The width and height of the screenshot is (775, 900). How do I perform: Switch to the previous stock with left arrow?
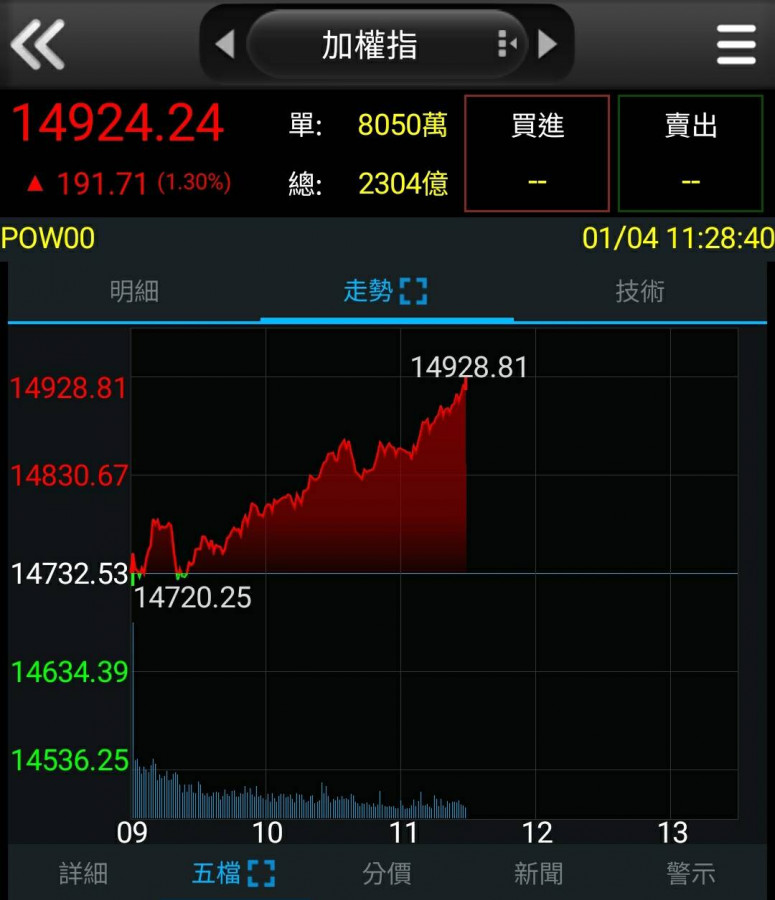[x=225, y=44]
